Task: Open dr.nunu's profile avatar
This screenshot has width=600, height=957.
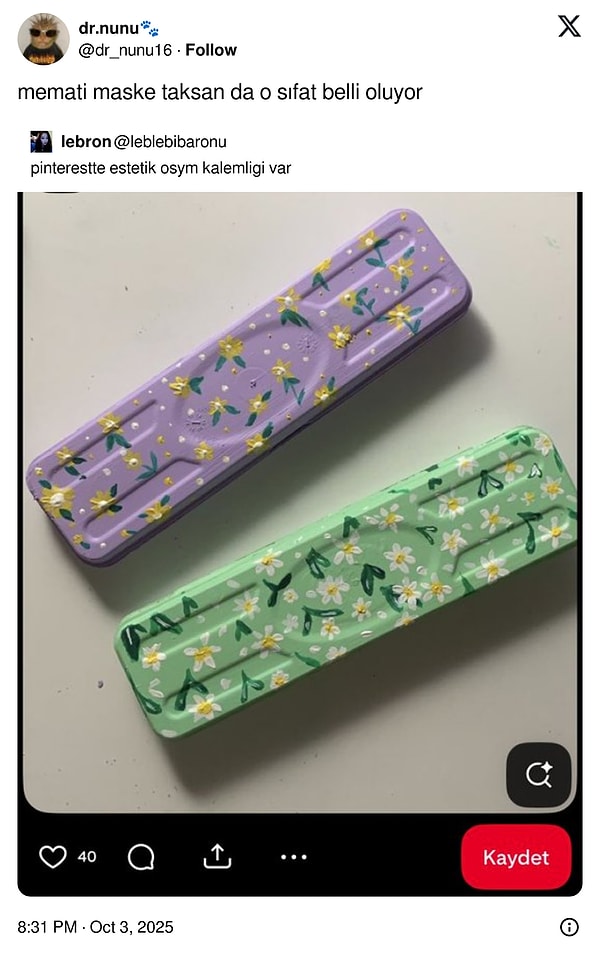Action: coord(43,38)
